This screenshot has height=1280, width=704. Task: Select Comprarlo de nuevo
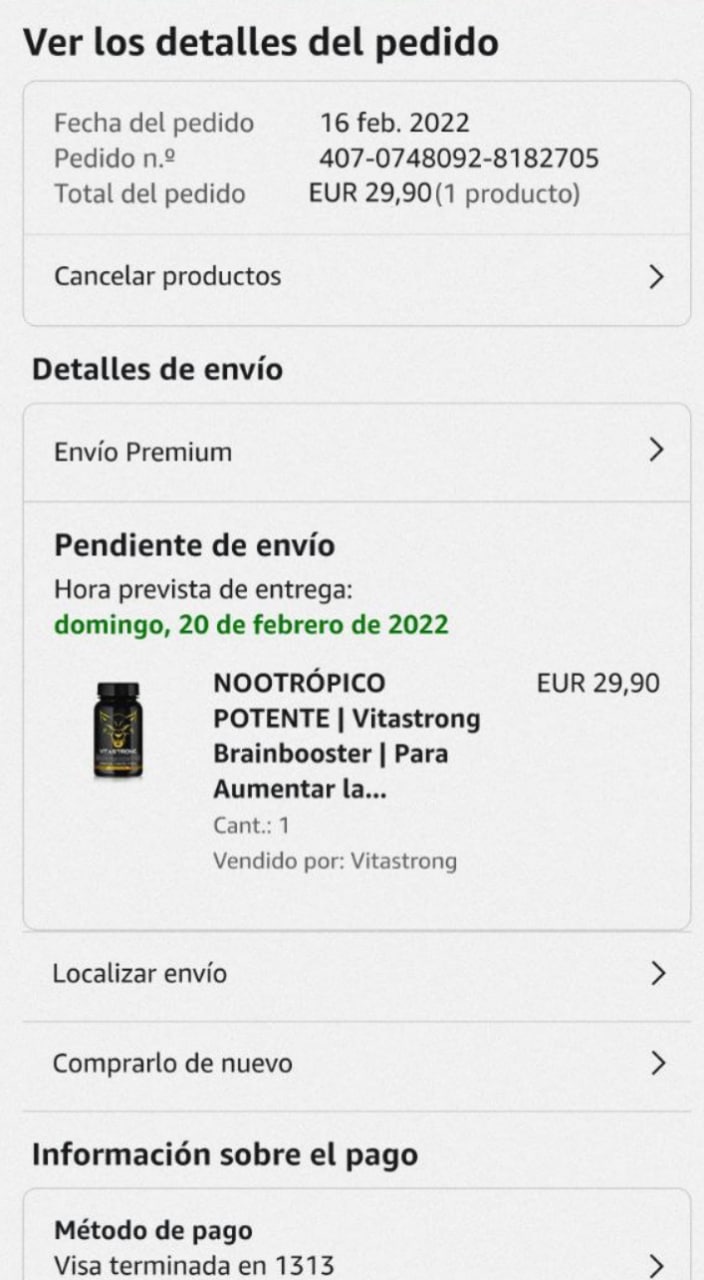coord(356,1063)
